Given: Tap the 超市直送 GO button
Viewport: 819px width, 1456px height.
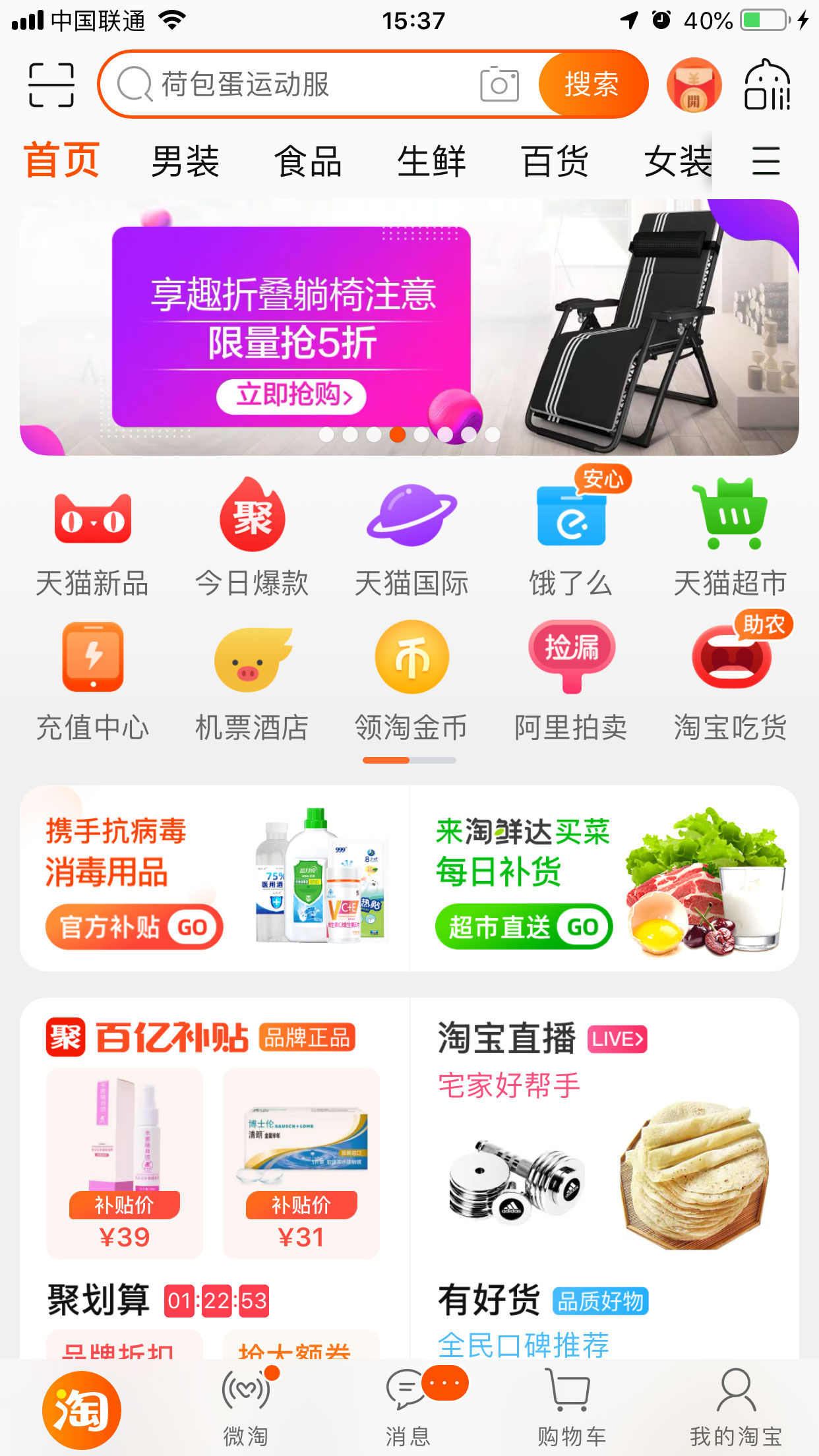Looking at the screenshot, I should coord(524,926).
